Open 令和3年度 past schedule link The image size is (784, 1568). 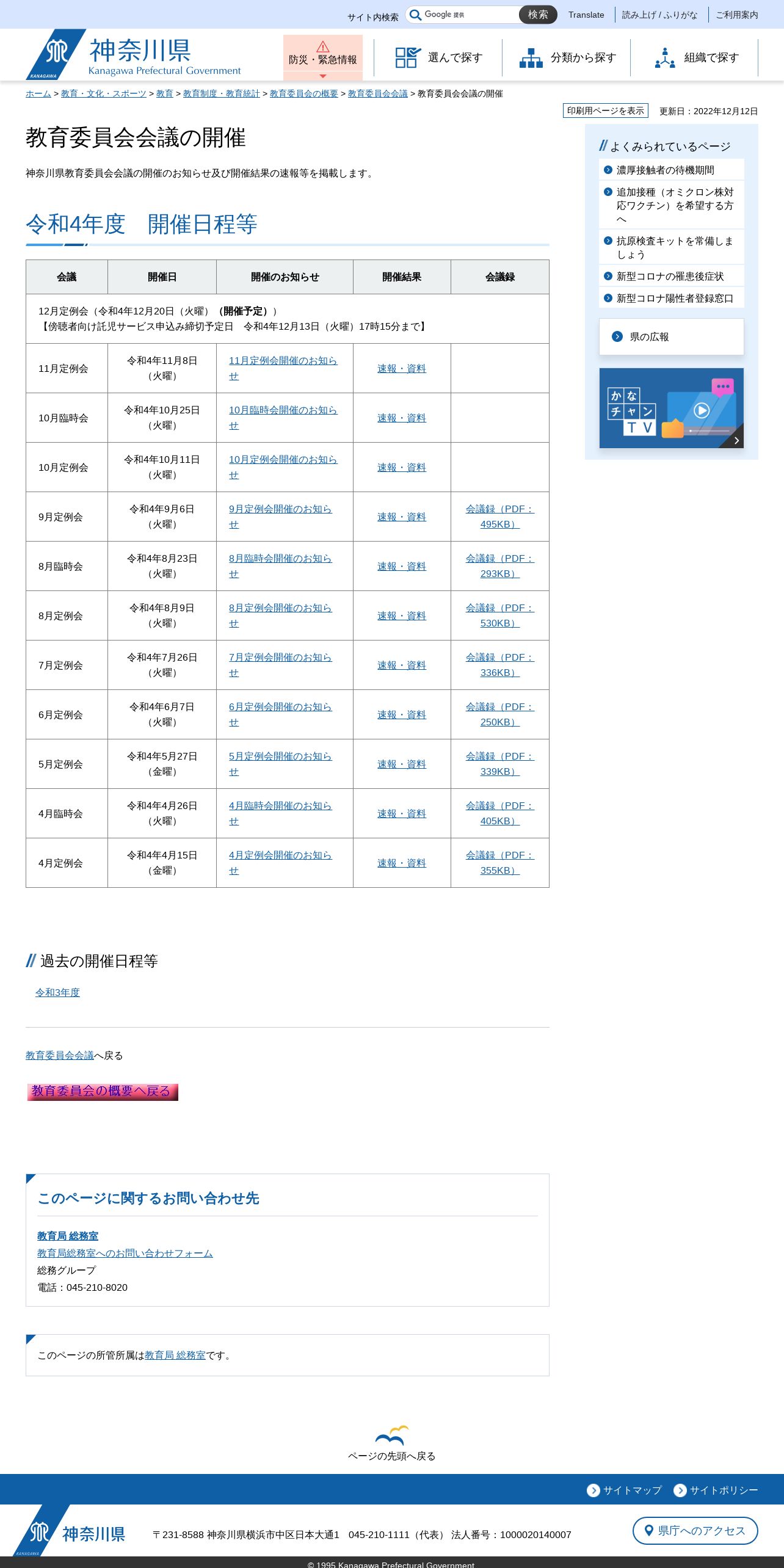pyautogui.click(x=57, y=992)
